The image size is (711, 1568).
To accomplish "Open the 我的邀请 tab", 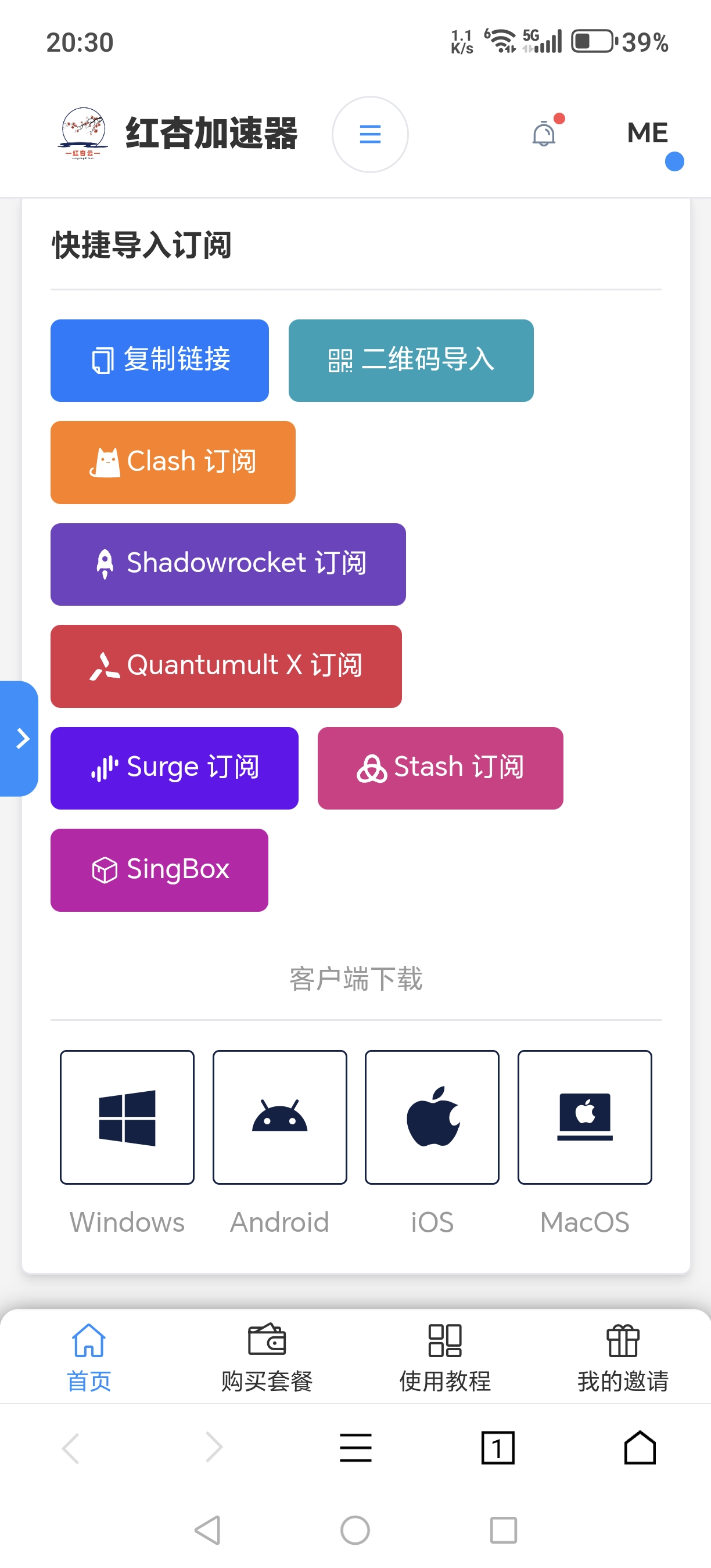I will point(623,1355).
